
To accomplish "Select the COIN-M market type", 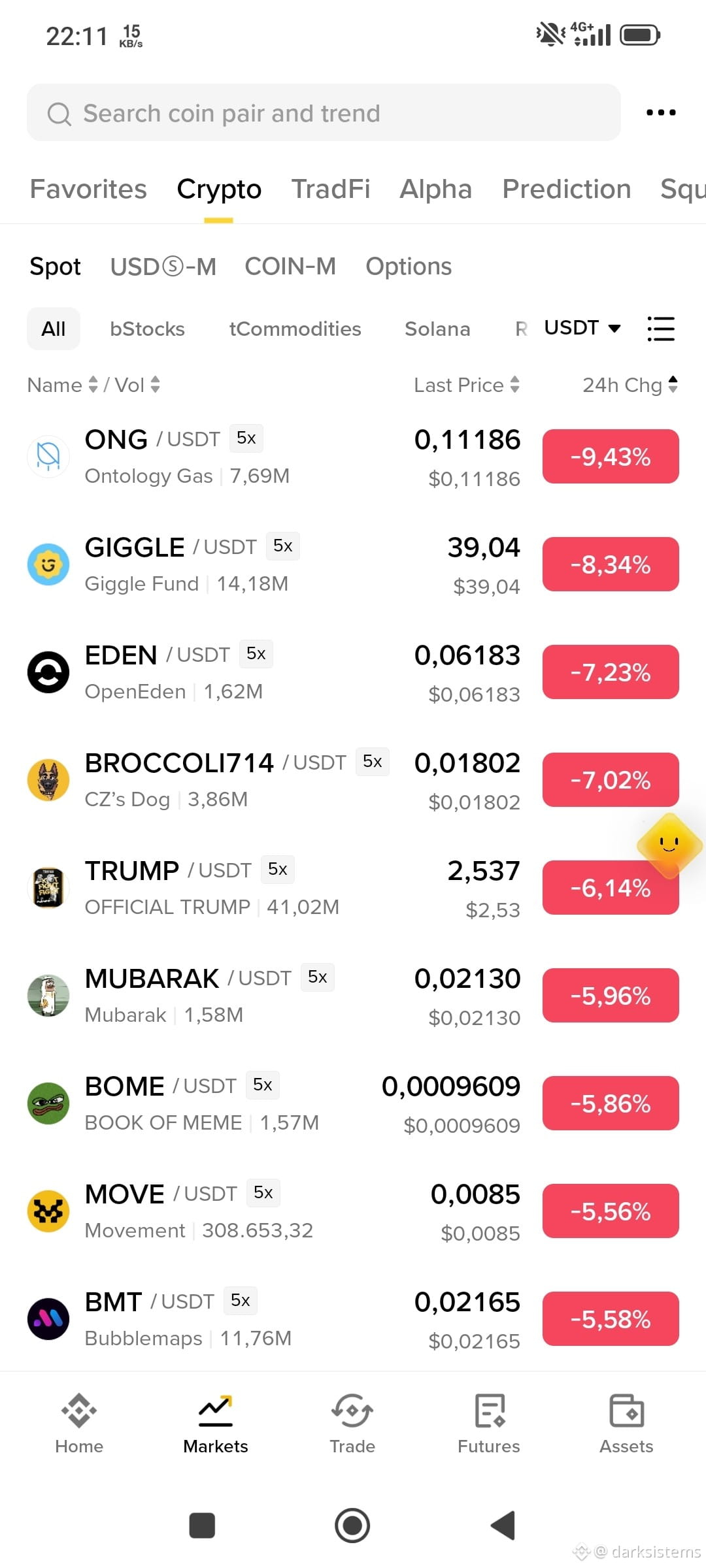I will (x=290, y=267).
